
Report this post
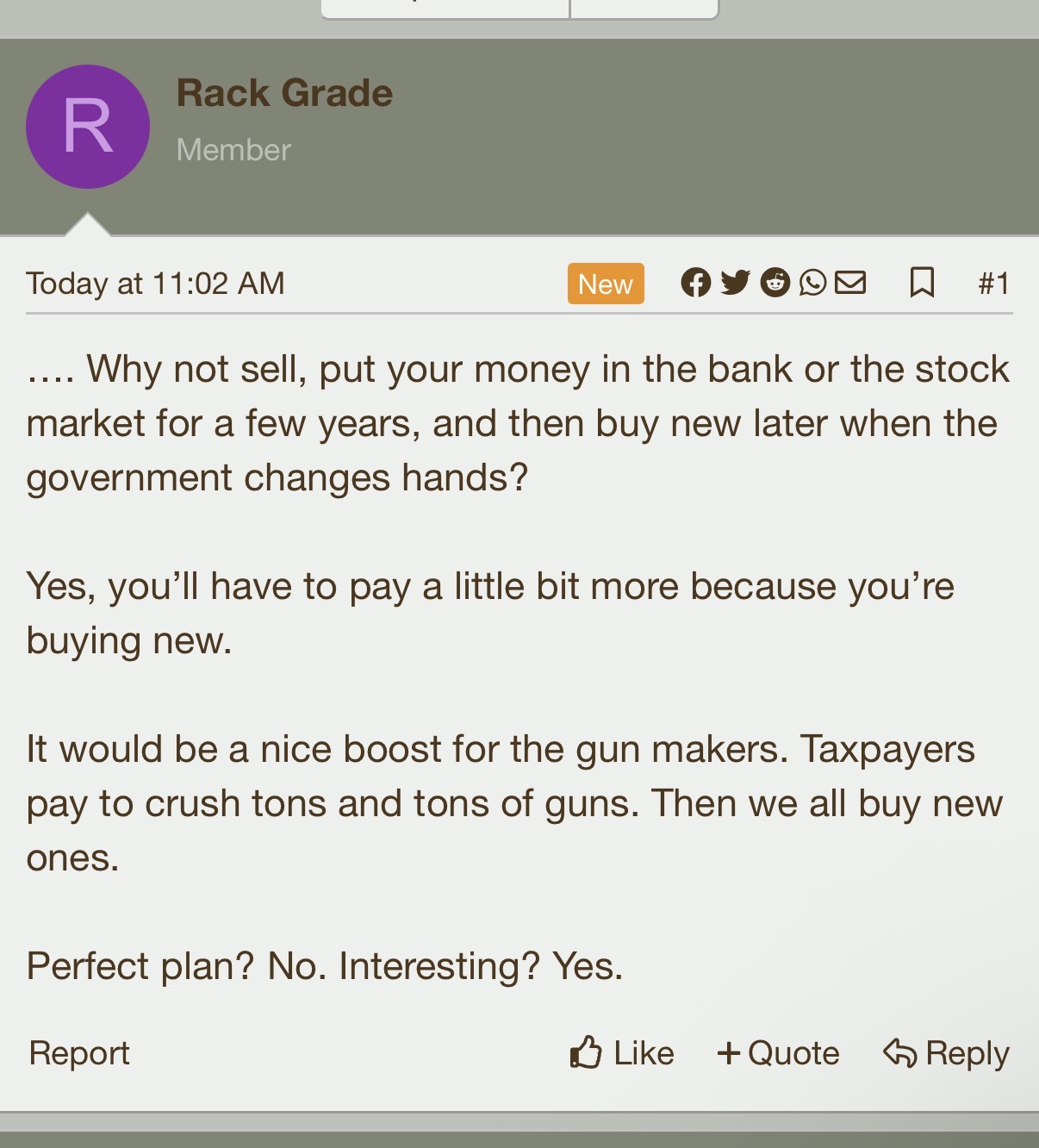[x=79, y=1053]
